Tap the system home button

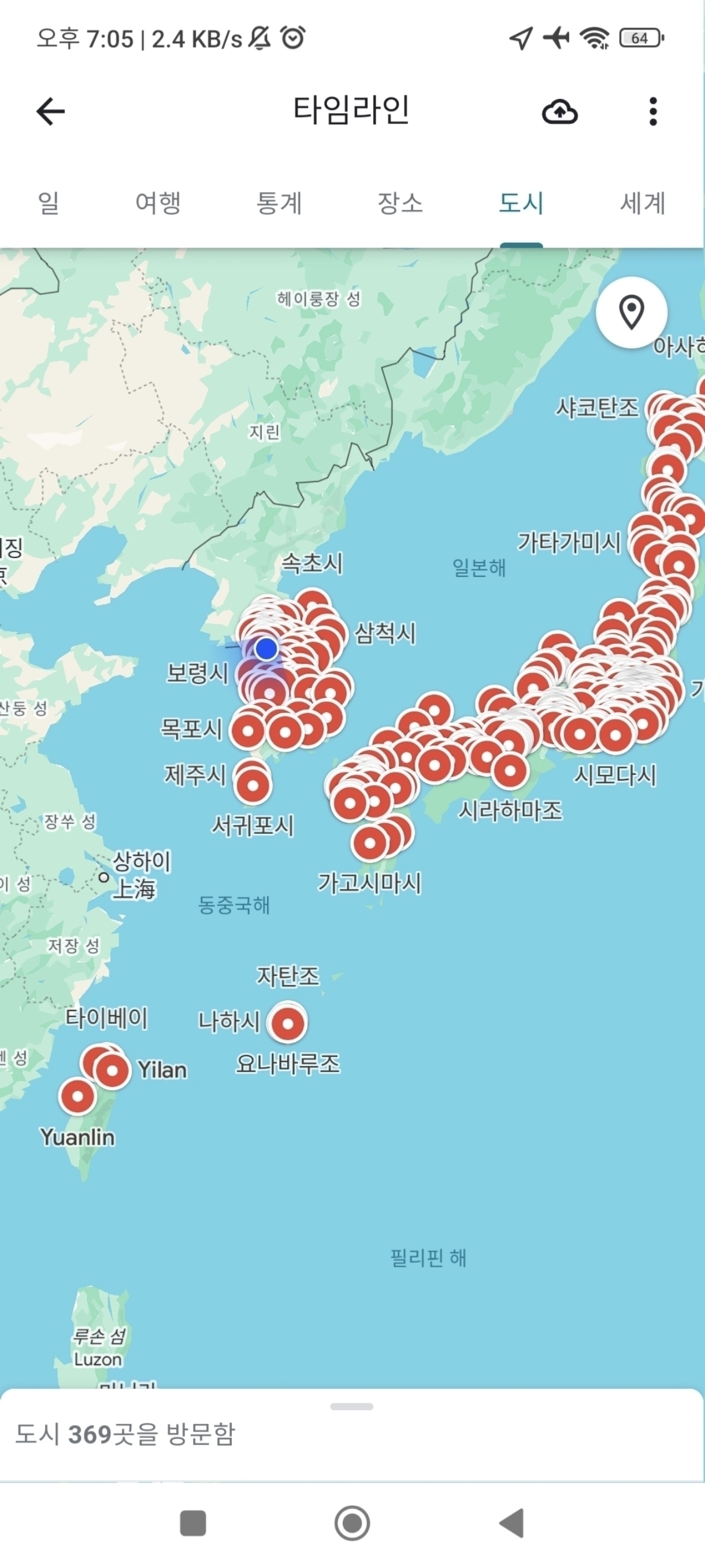(352, 1523)
